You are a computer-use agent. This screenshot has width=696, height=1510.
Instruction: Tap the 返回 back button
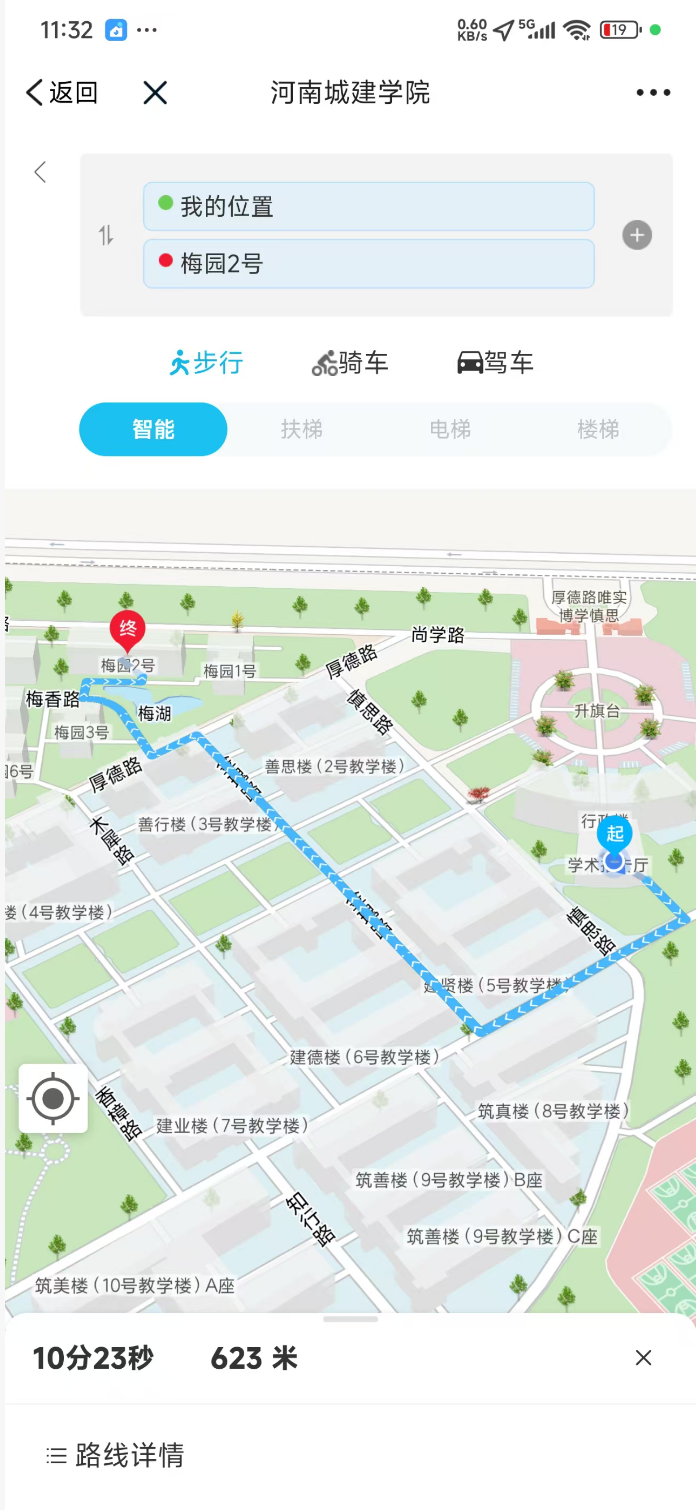coord(62,93)
